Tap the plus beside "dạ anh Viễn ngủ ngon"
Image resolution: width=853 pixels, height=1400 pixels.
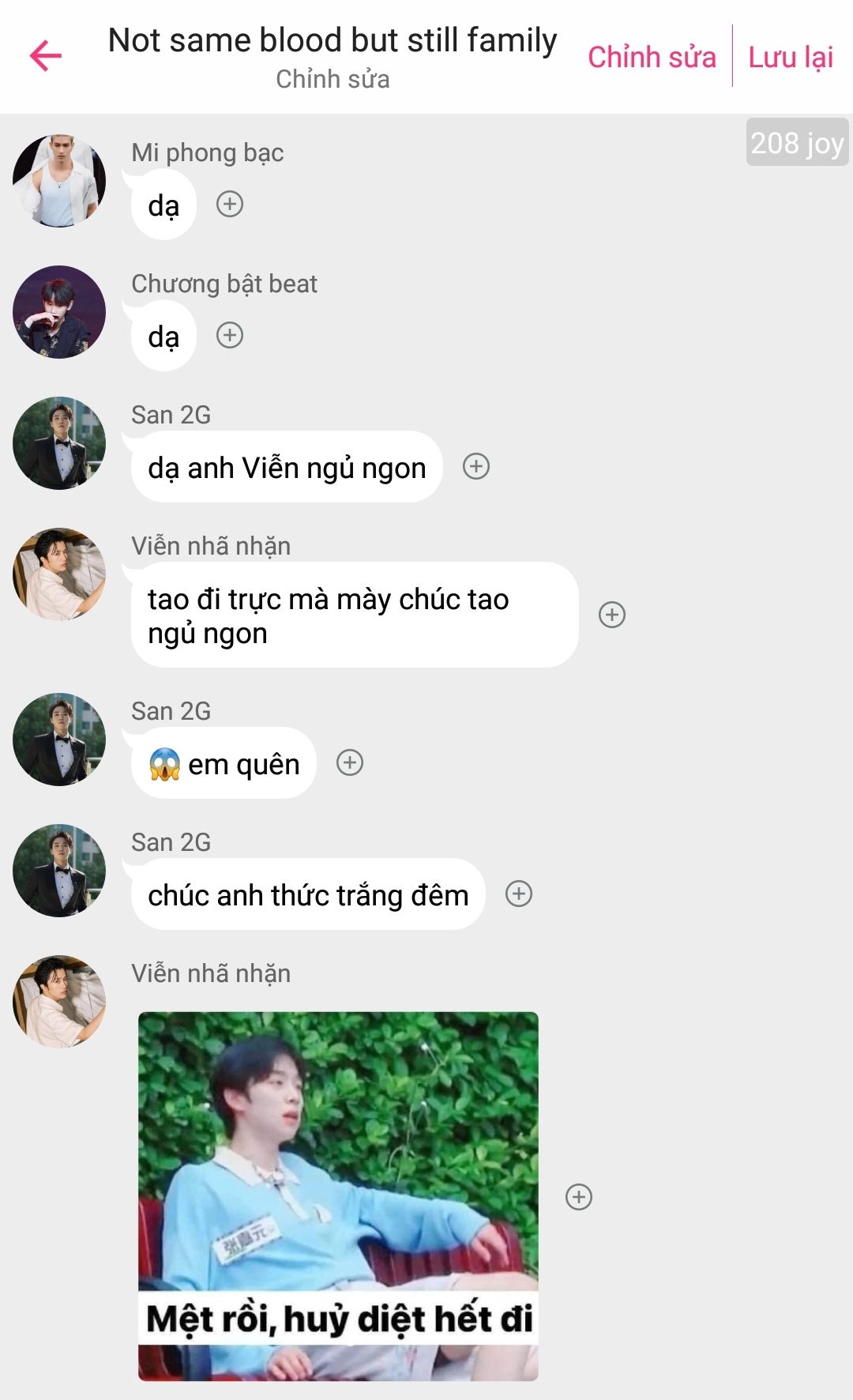pos(476,467)
